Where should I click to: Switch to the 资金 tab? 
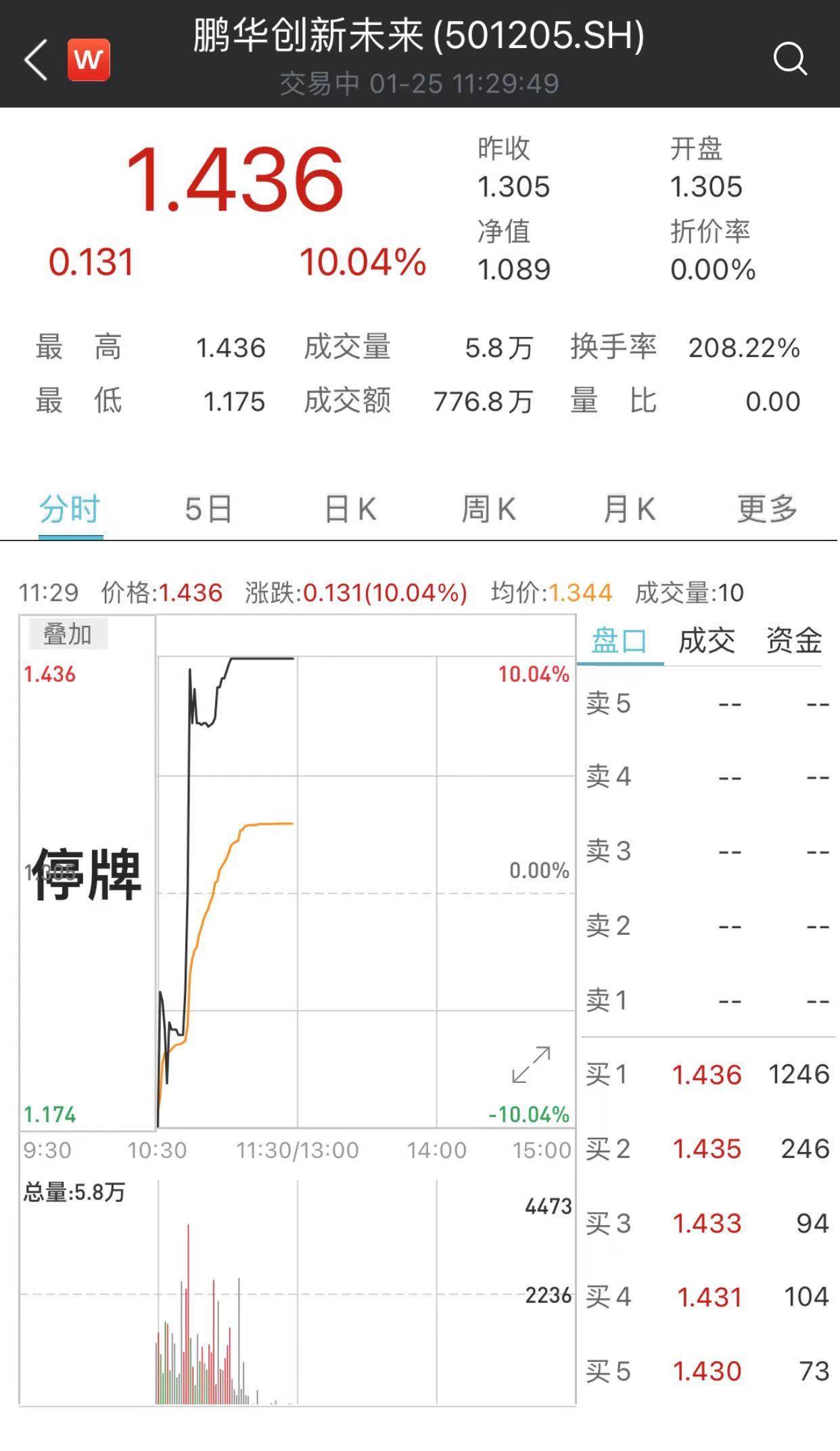coord(794,640)
